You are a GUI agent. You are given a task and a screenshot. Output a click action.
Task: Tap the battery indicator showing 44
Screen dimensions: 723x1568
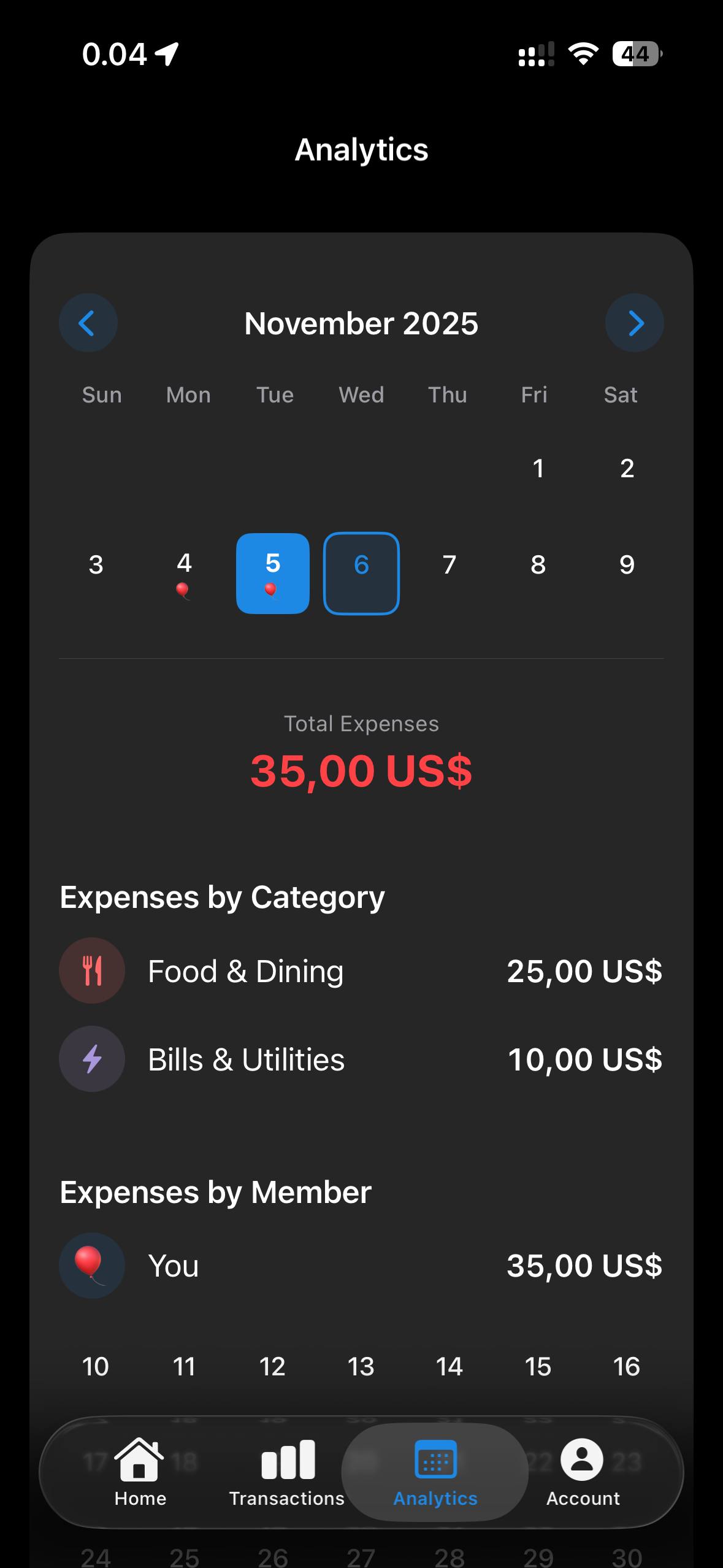pyautogui.click(x=636, y=54)
